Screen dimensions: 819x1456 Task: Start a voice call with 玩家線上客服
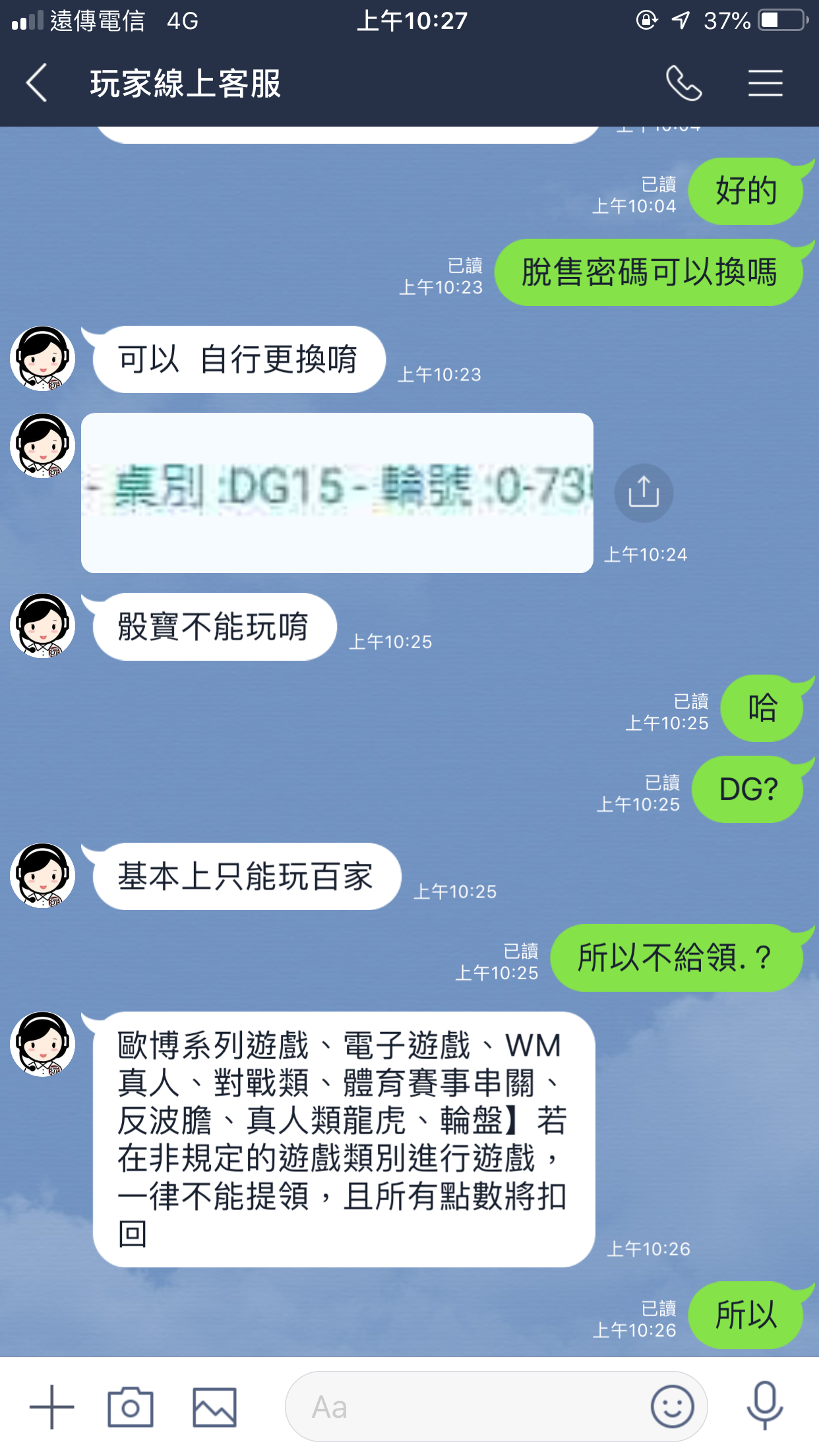coord(684,83)
